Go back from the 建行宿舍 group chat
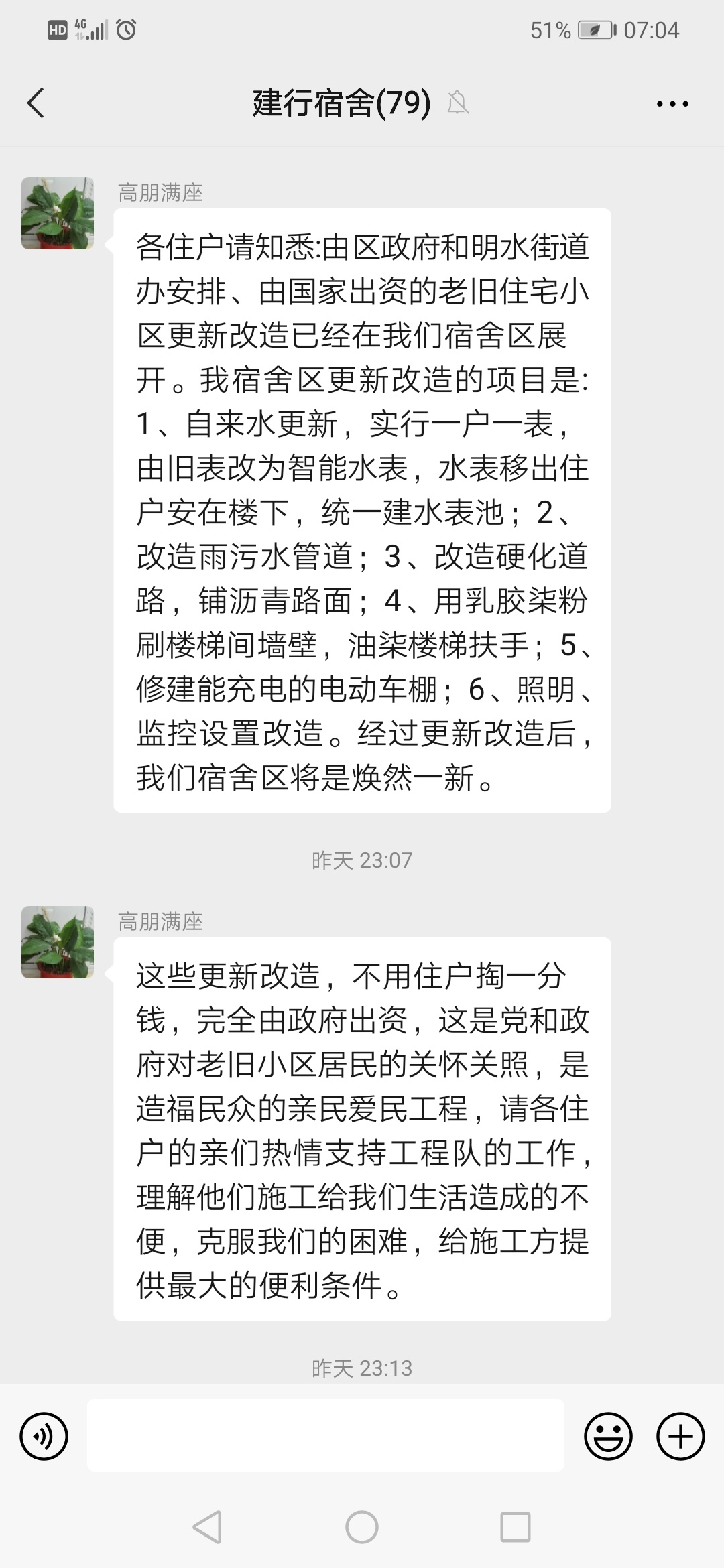 (x=36, y=103)
